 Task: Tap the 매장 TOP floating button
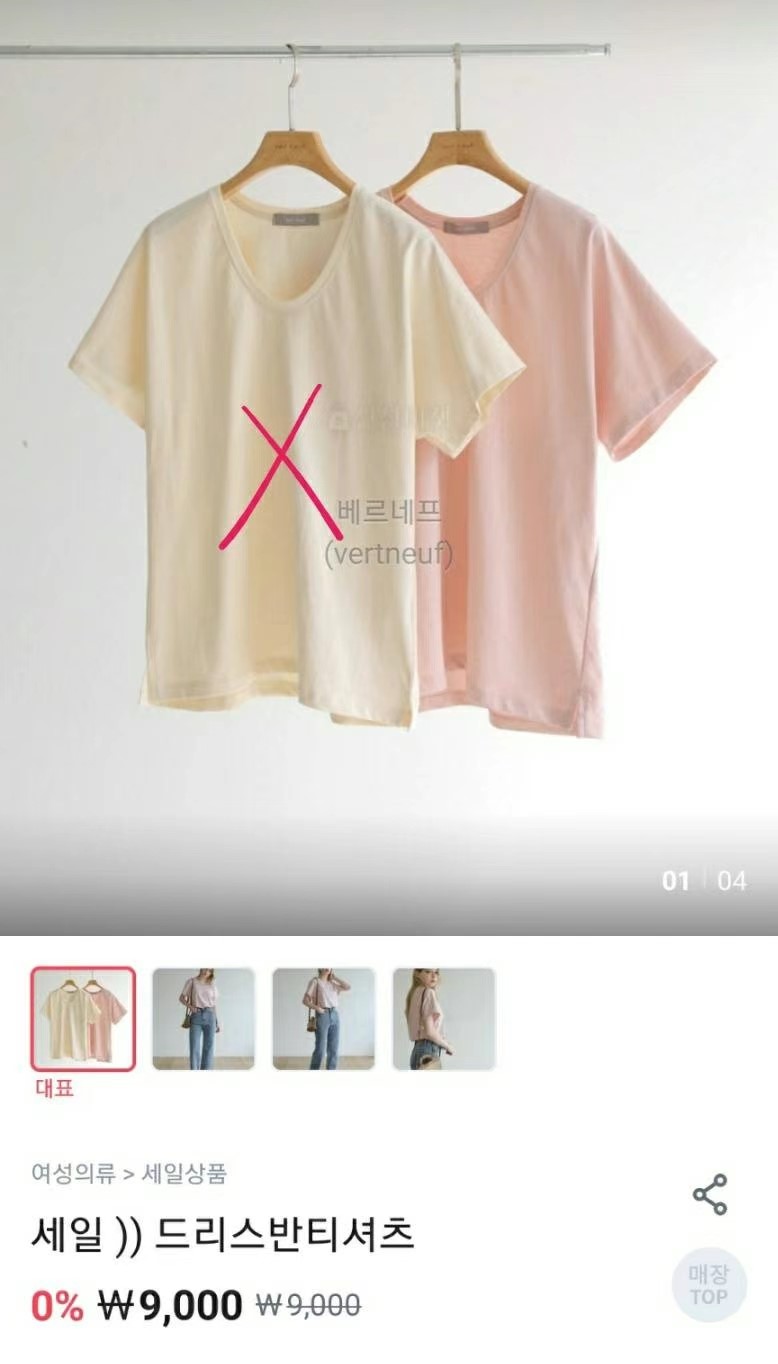(x=709, y=1285)
